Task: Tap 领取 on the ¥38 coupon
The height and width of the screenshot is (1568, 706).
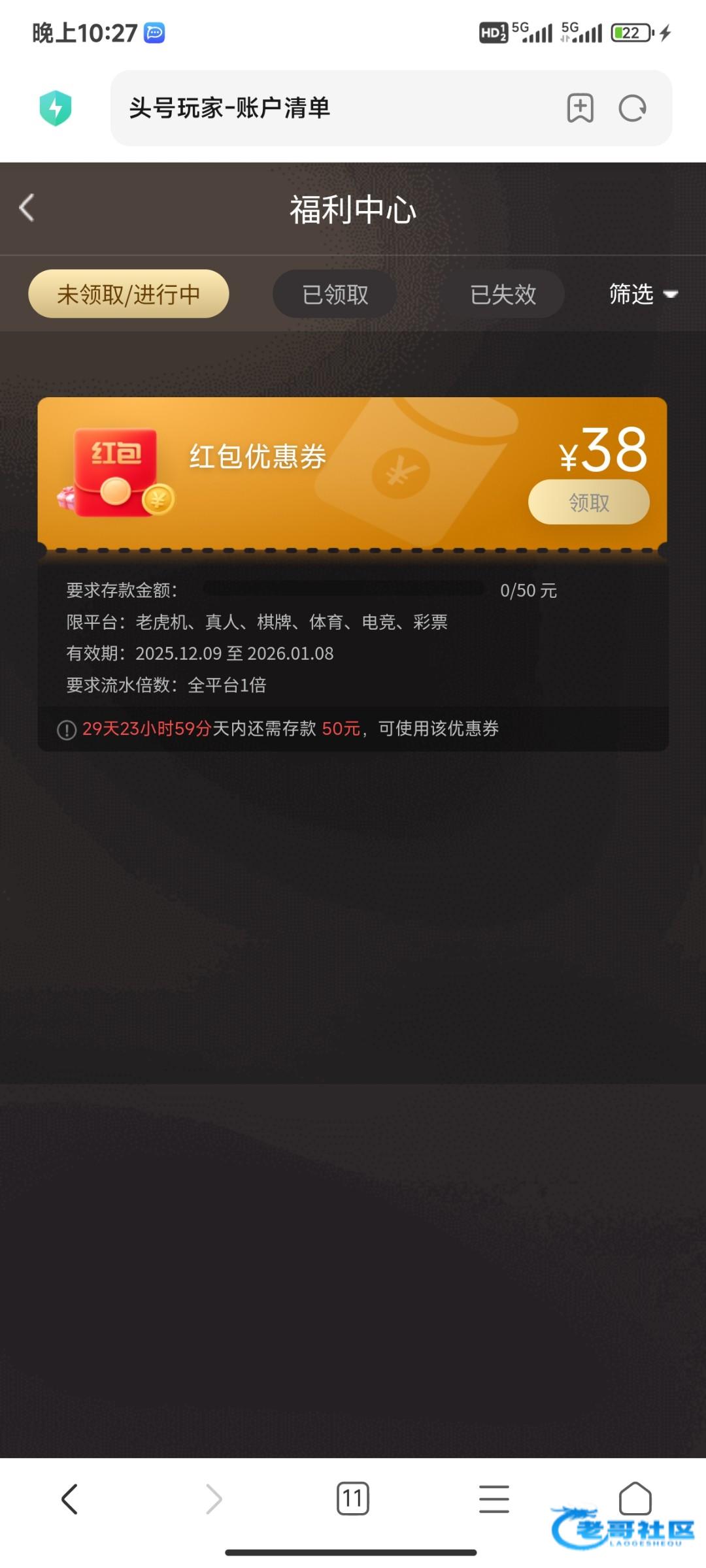Action: 588,502
